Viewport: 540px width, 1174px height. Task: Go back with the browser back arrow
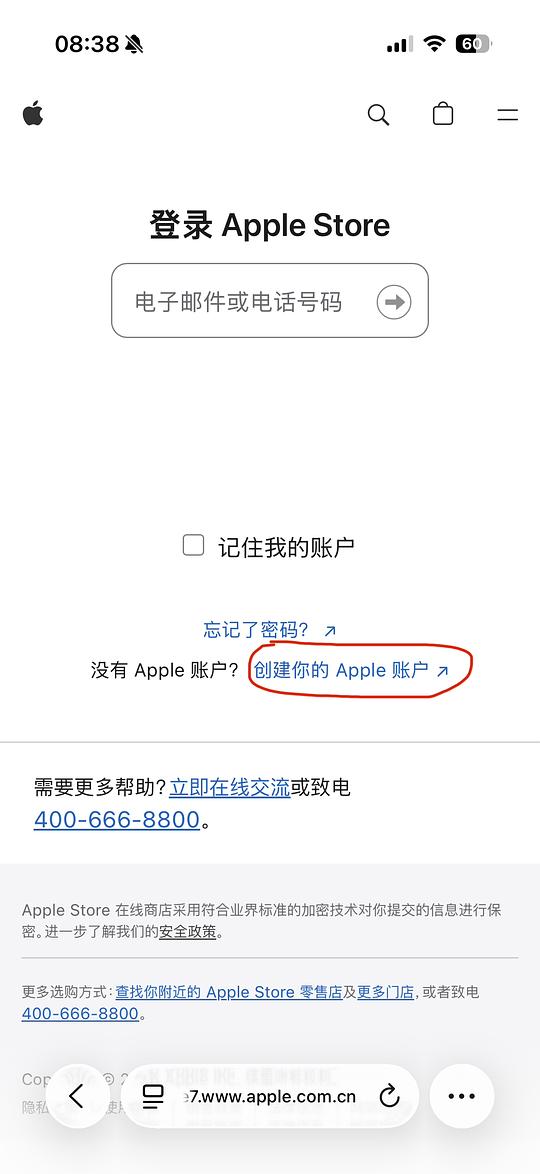click(77, 1095)
